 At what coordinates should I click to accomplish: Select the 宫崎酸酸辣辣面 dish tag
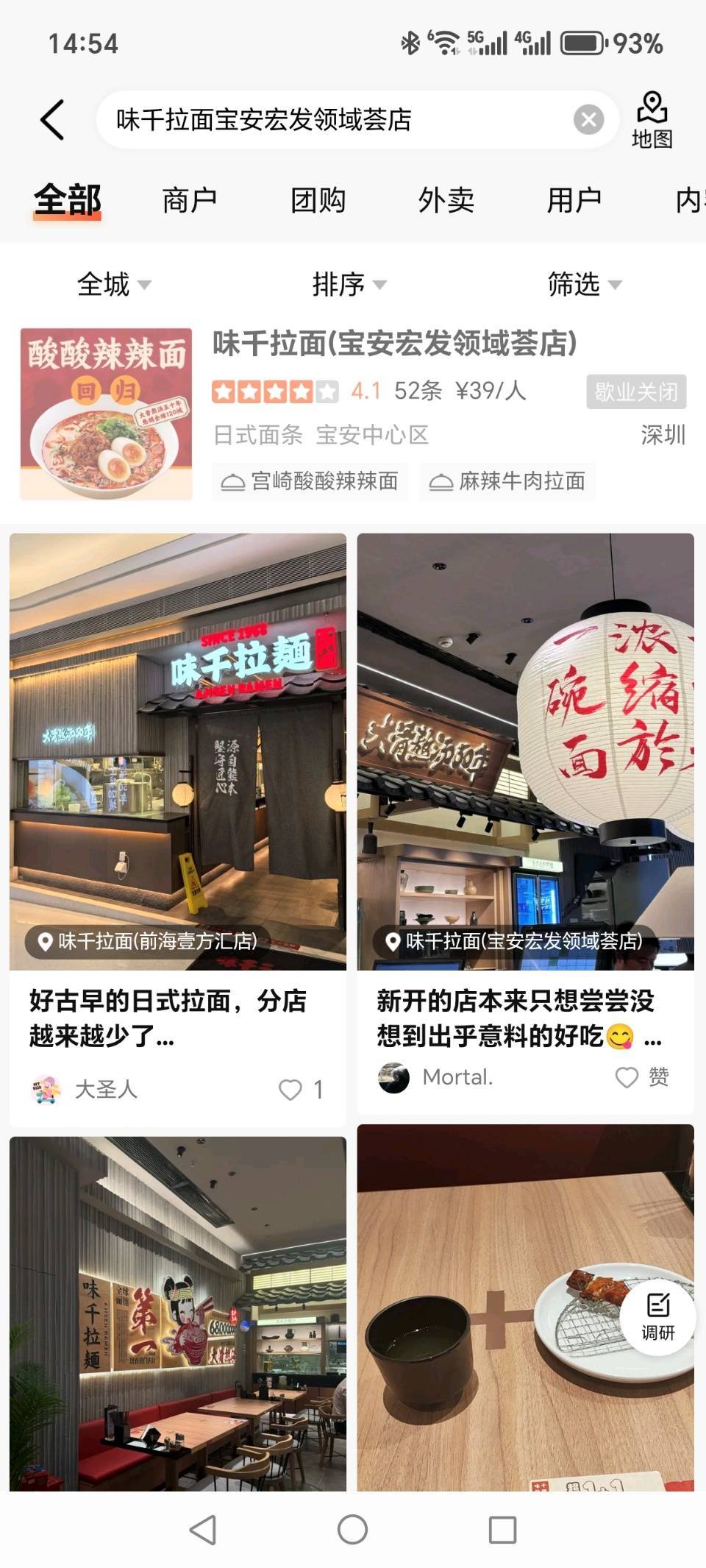310,481
